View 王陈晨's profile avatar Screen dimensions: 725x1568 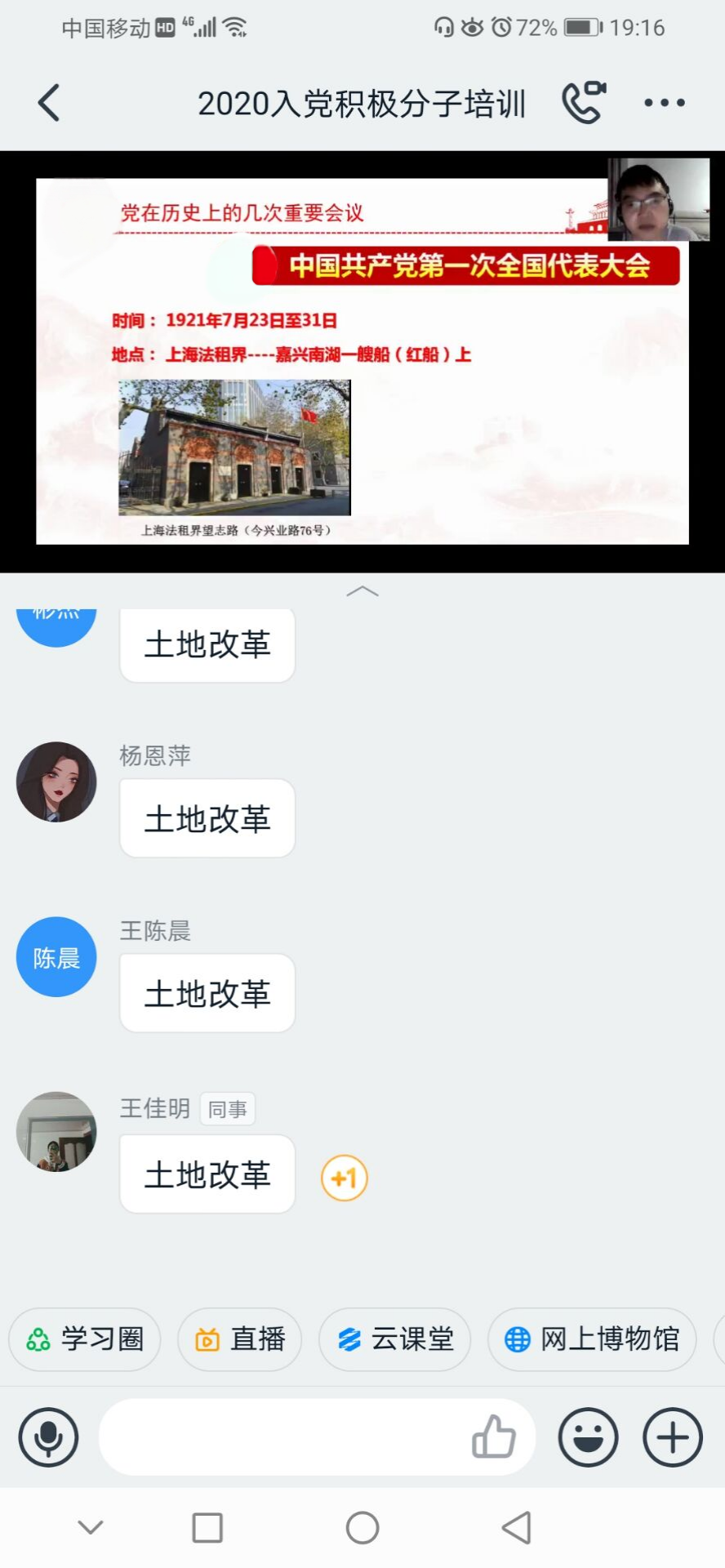point(56,956)
